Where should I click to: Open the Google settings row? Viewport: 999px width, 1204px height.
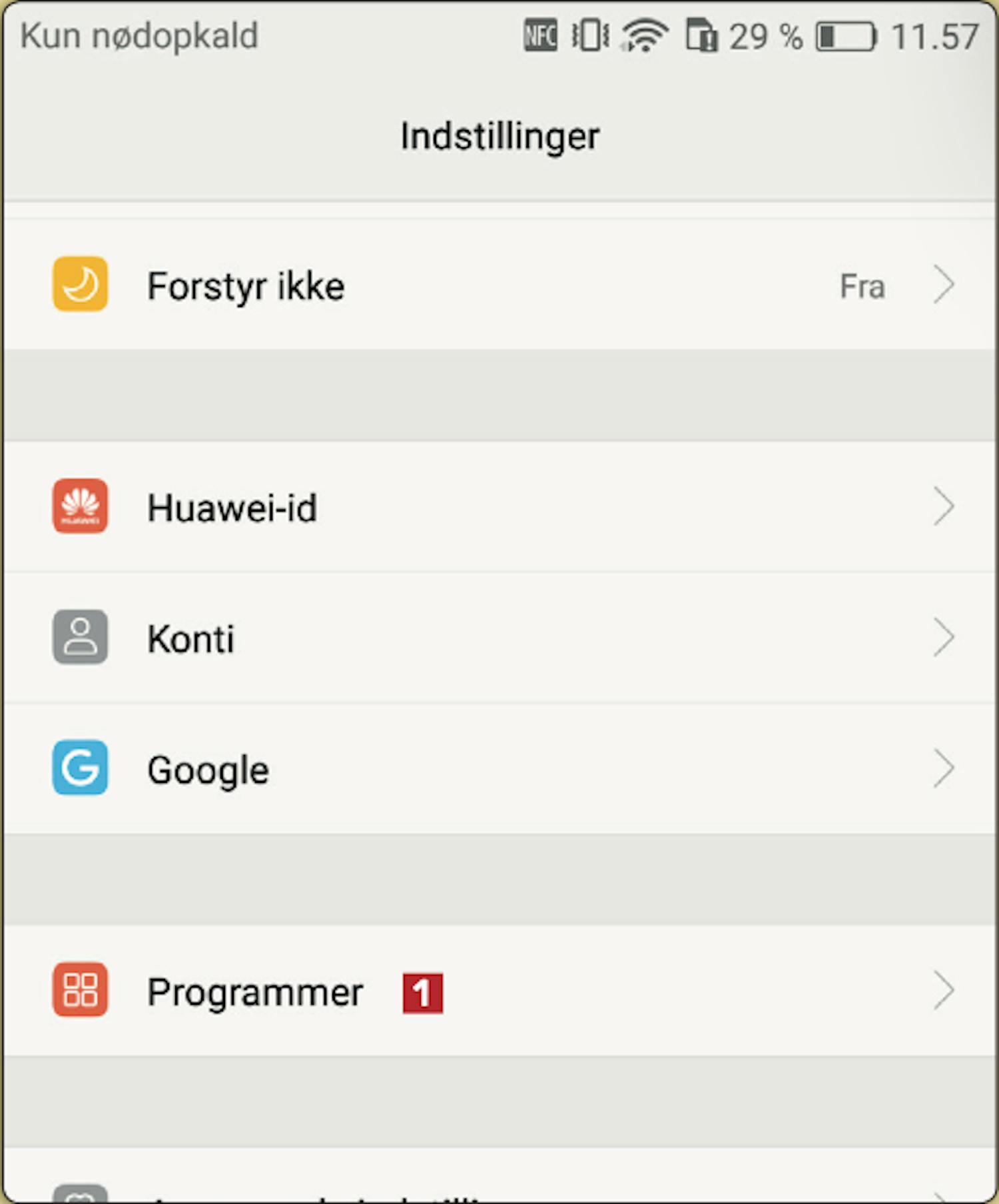(x=499, y=768)
